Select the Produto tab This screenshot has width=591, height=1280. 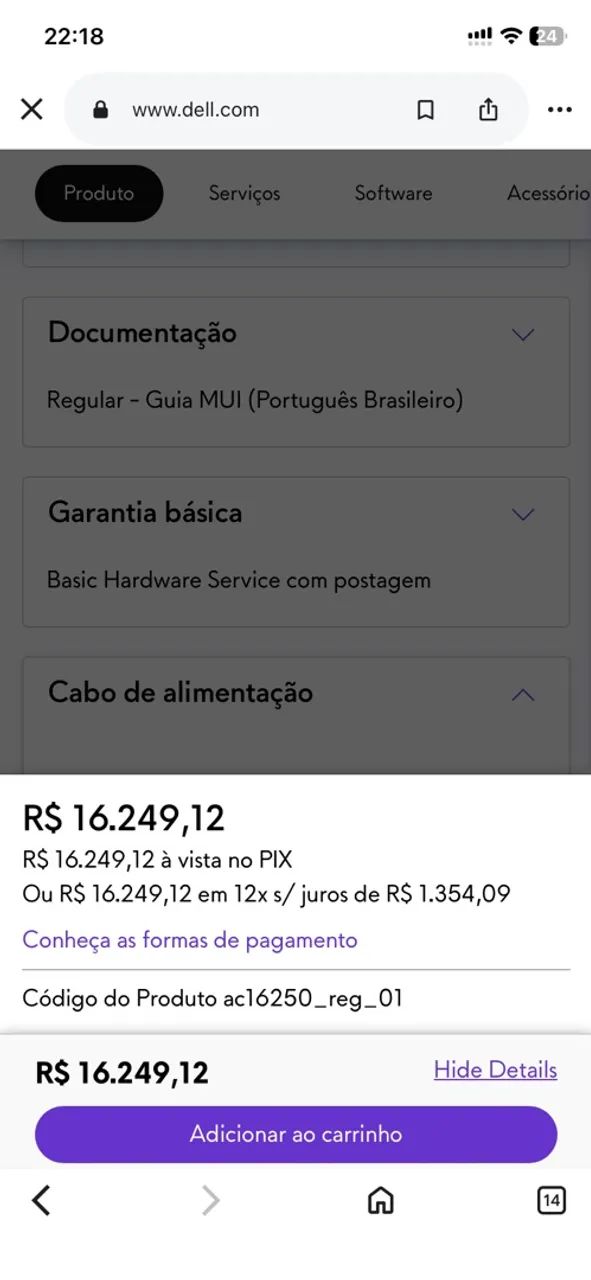99,193
